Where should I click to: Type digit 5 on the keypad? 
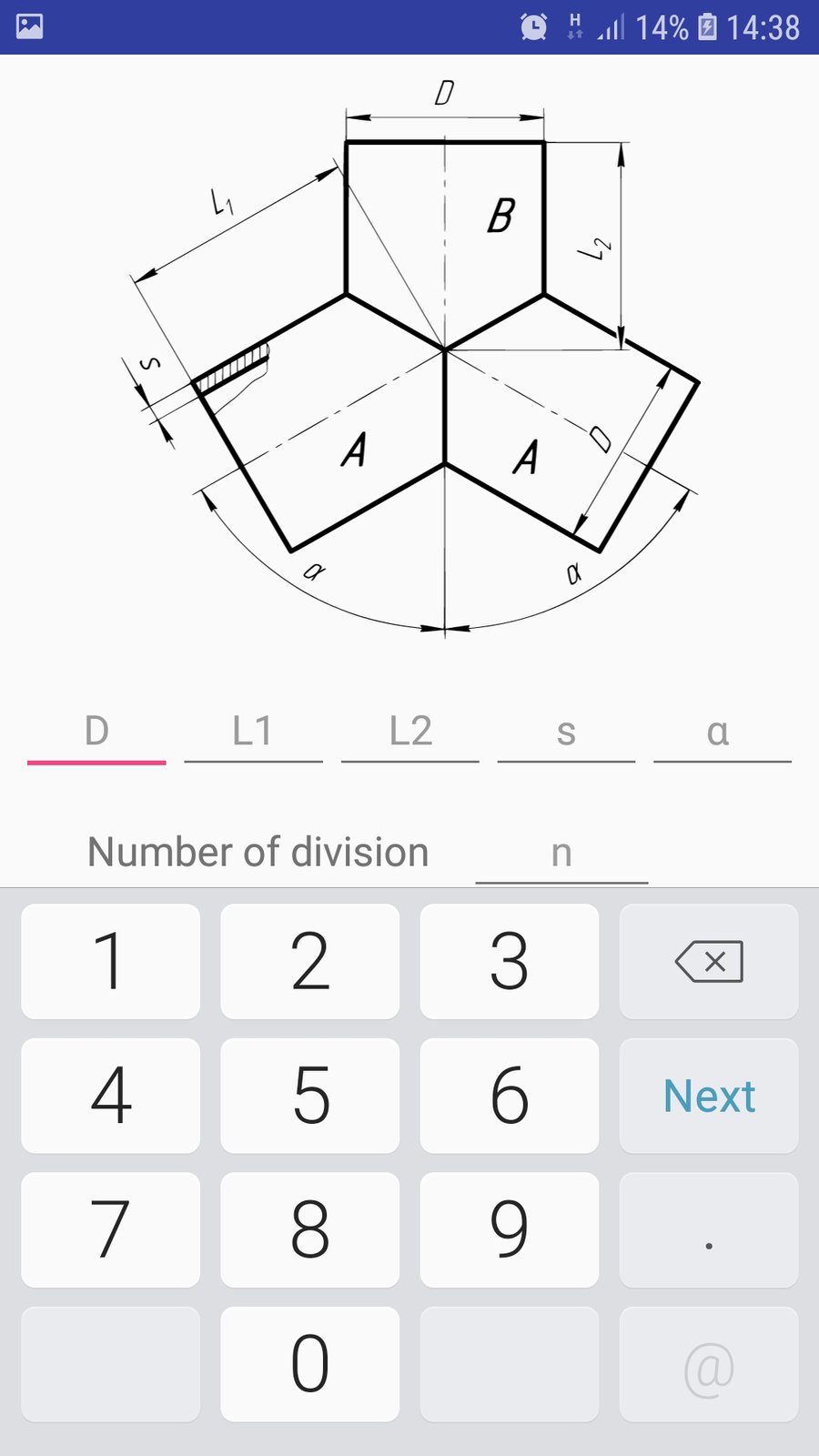tap(309, 1096)
